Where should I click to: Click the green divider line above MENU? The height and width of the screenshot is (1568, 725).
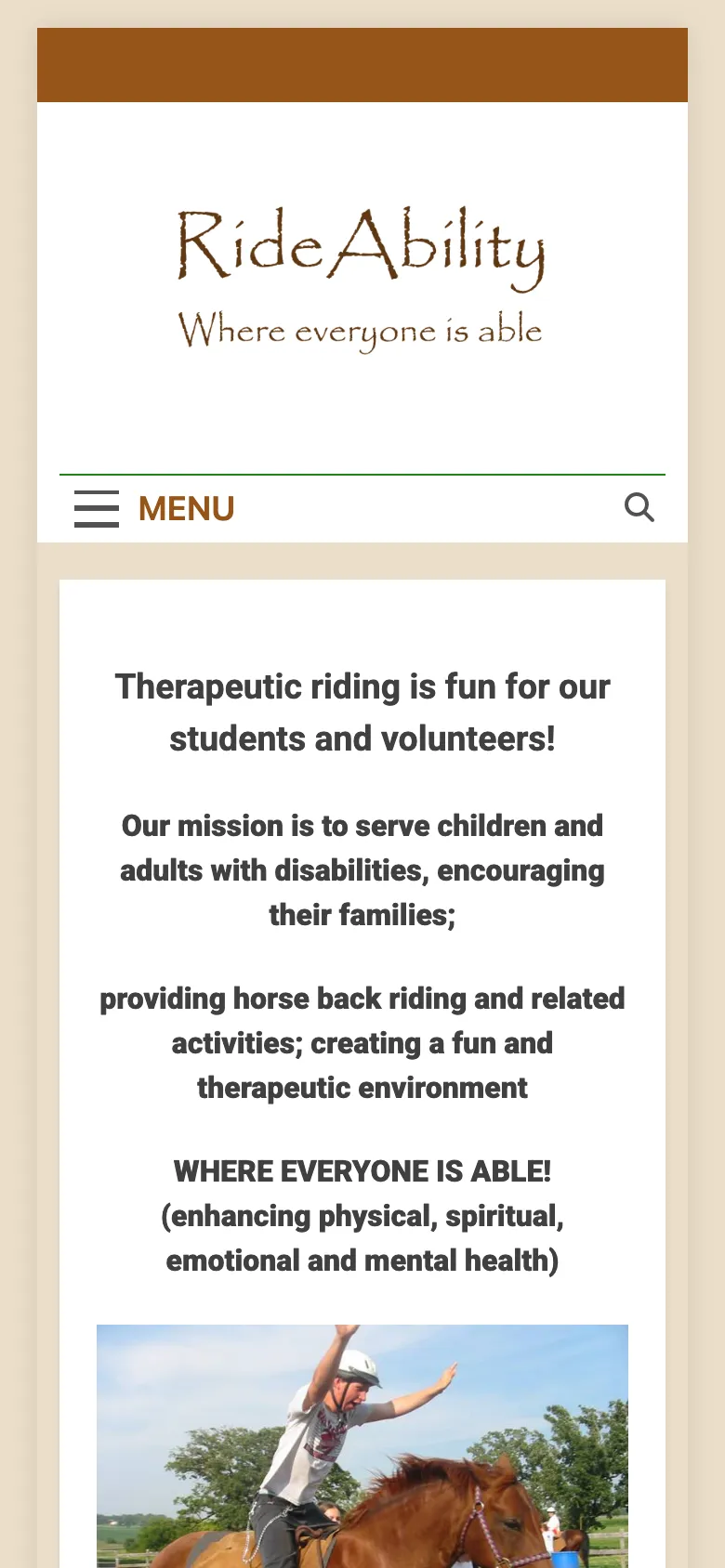tap(362, 473)
